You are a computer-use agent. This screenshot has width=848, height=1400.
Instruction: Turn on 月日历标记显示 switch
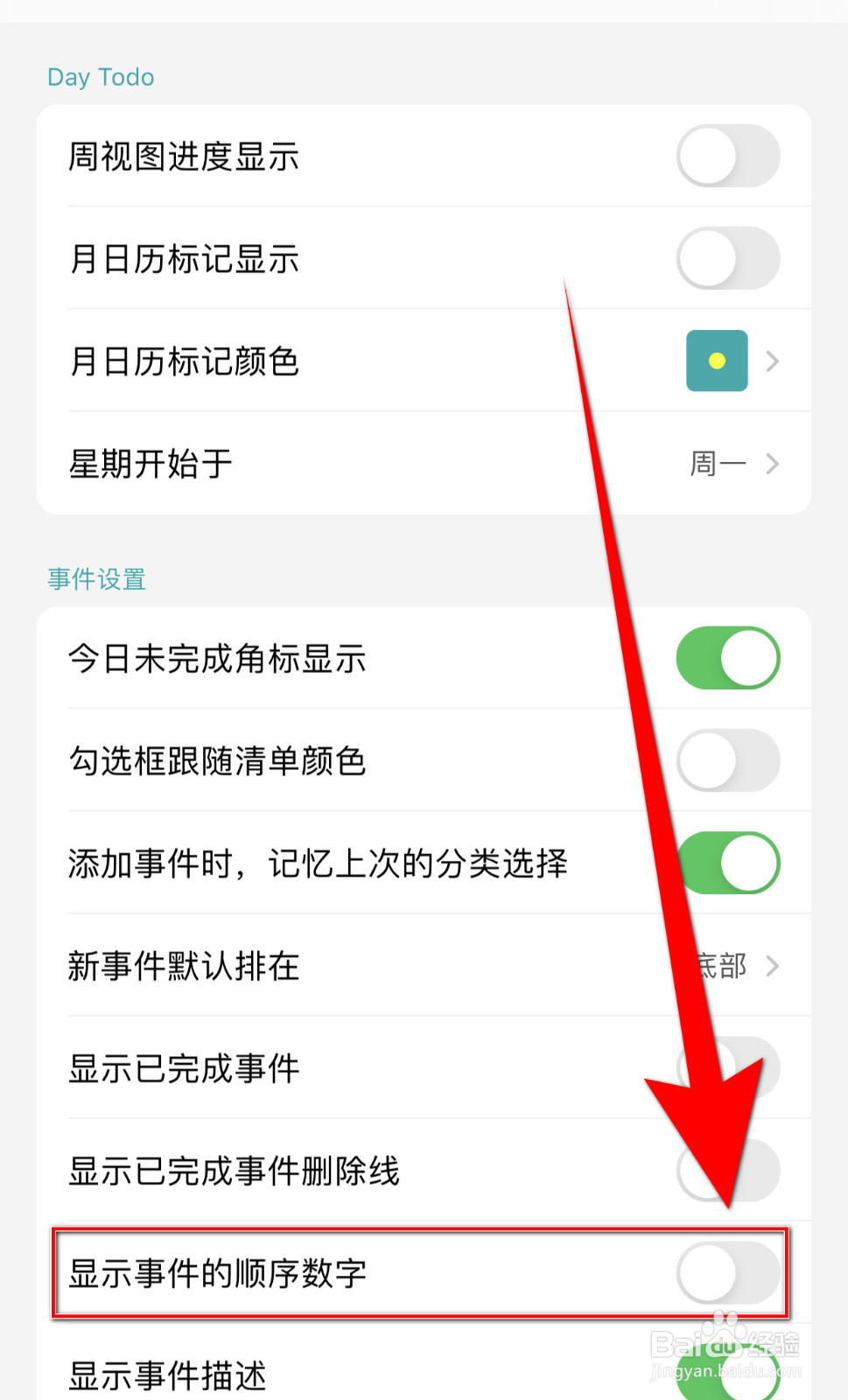728,258
